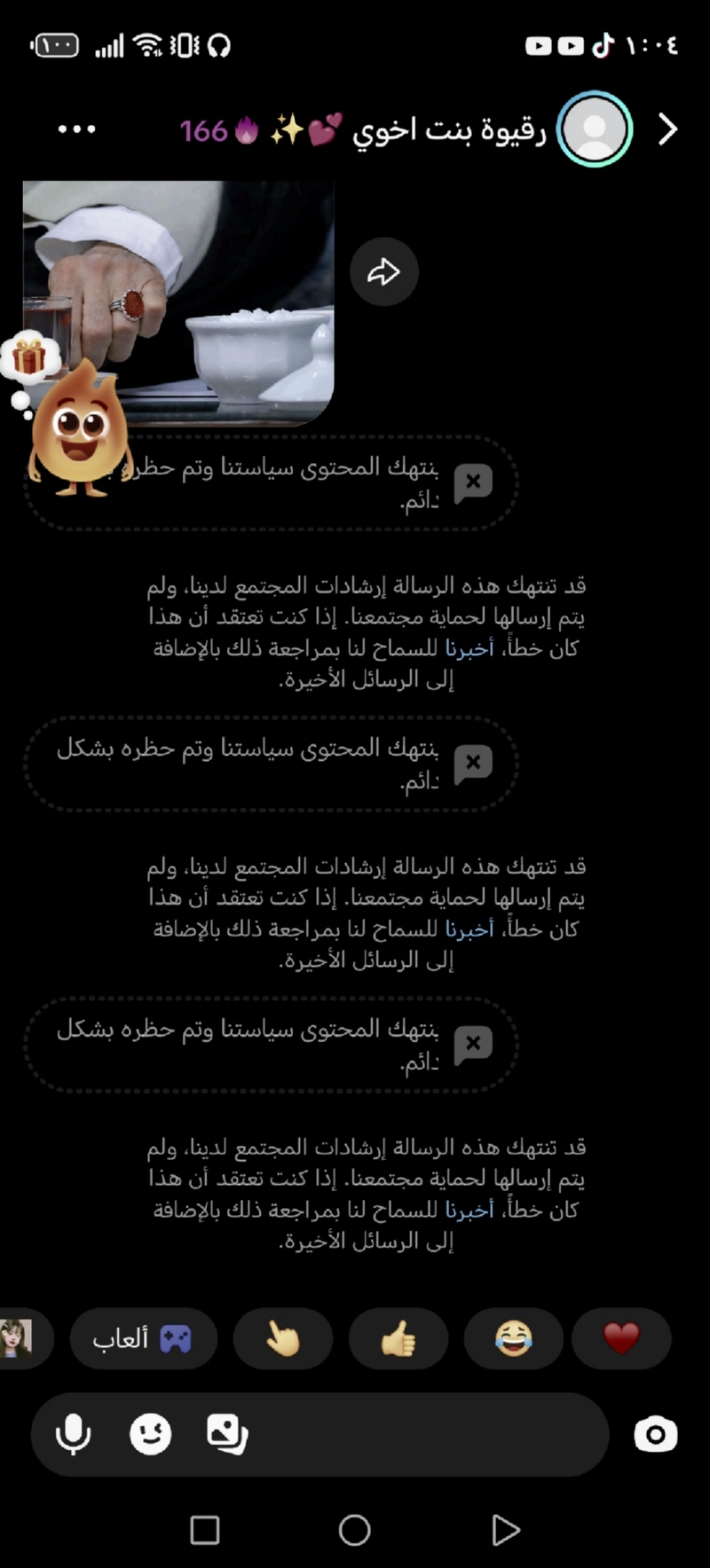The height and width of the screenshot is (1568, 710).
Task: Record a voice message with the microphone
Action: [74, 1434]
